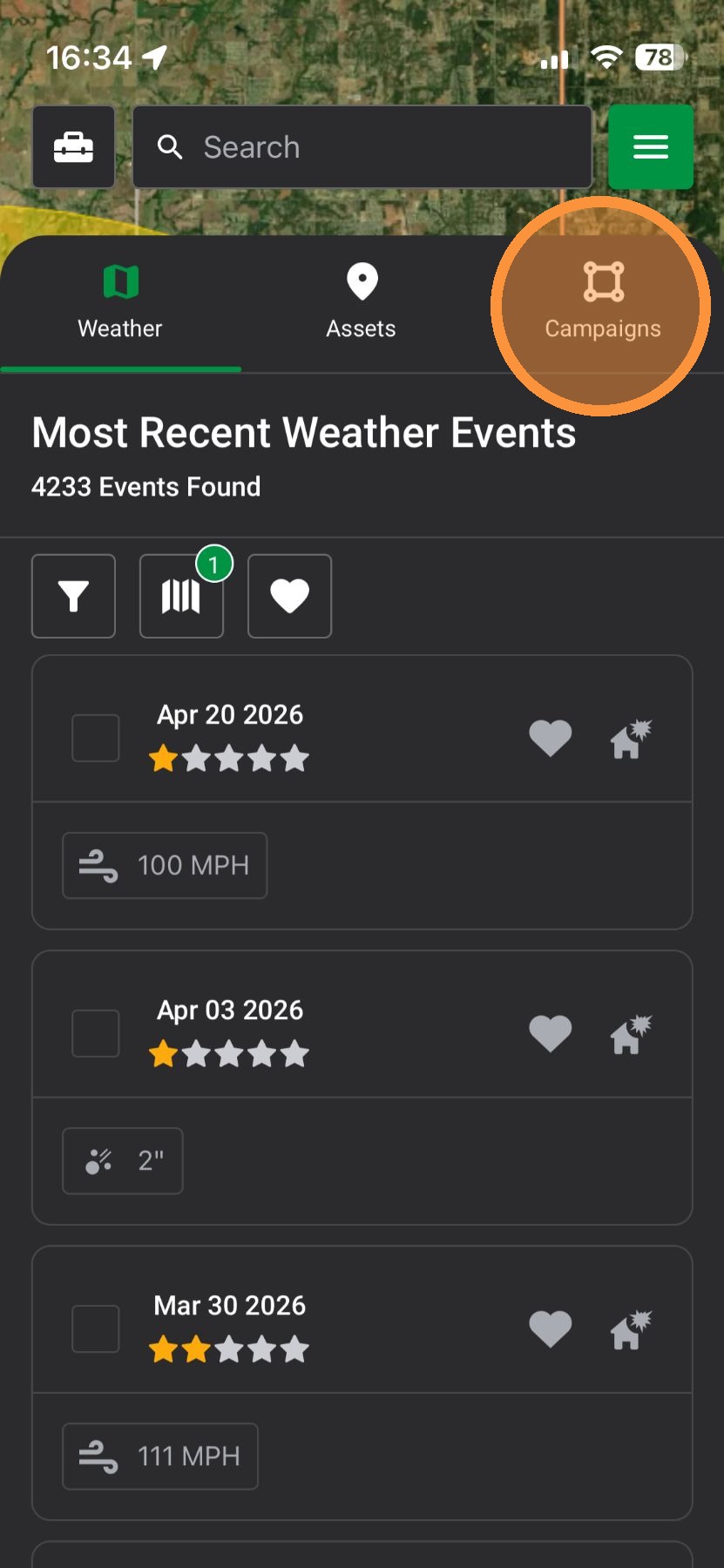Favorite the Apr 20 2026 event

click(x=551, y=739)
